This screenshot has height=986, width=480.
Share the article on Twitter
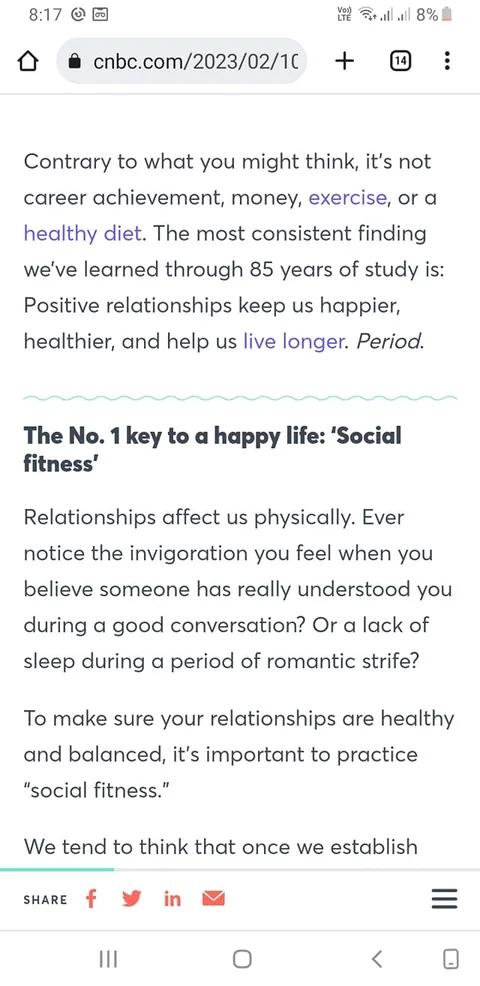[x=131, y=899]
